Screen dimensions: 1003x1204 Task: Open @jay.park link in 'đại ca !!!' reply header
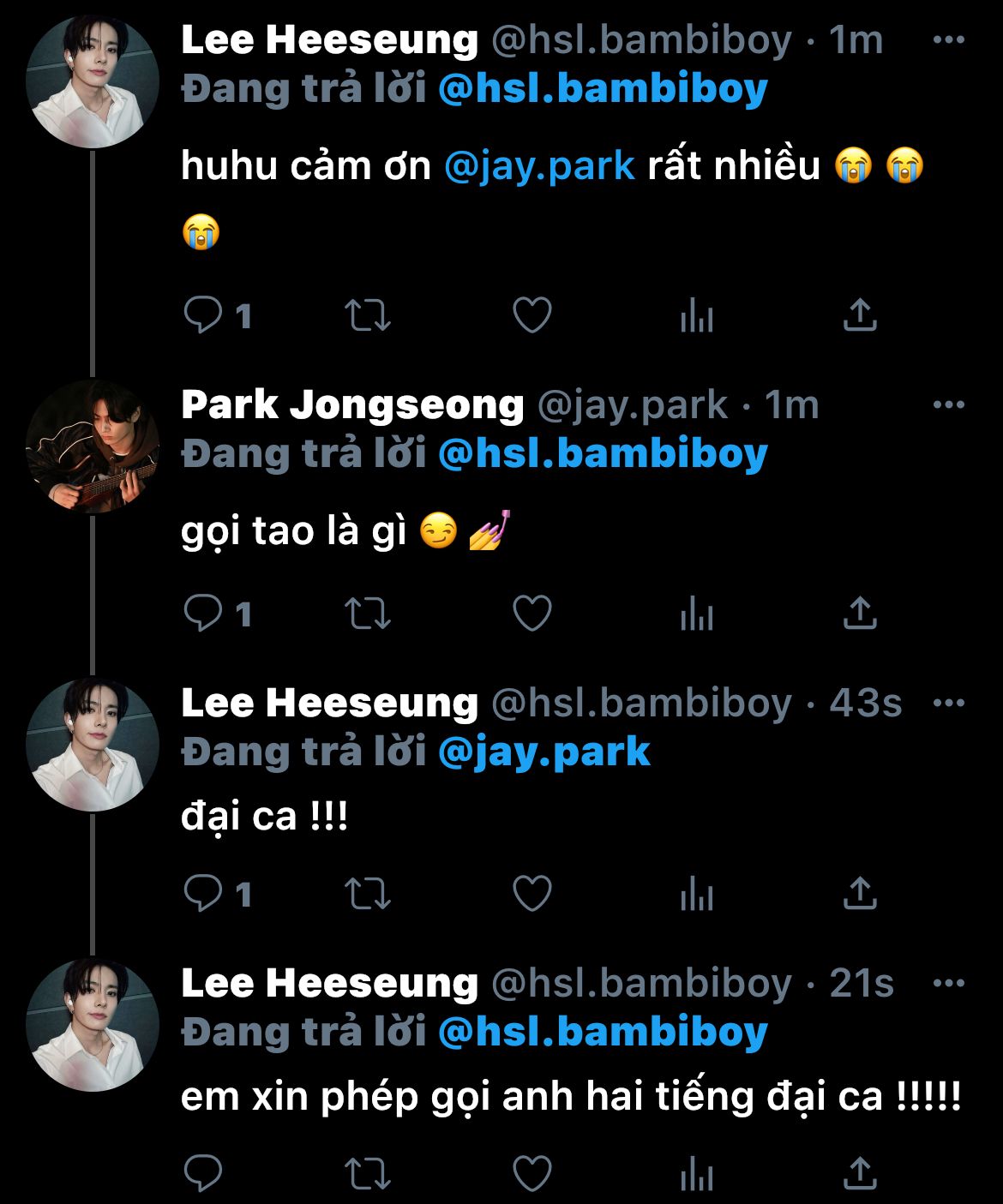[x=544, y=752]
